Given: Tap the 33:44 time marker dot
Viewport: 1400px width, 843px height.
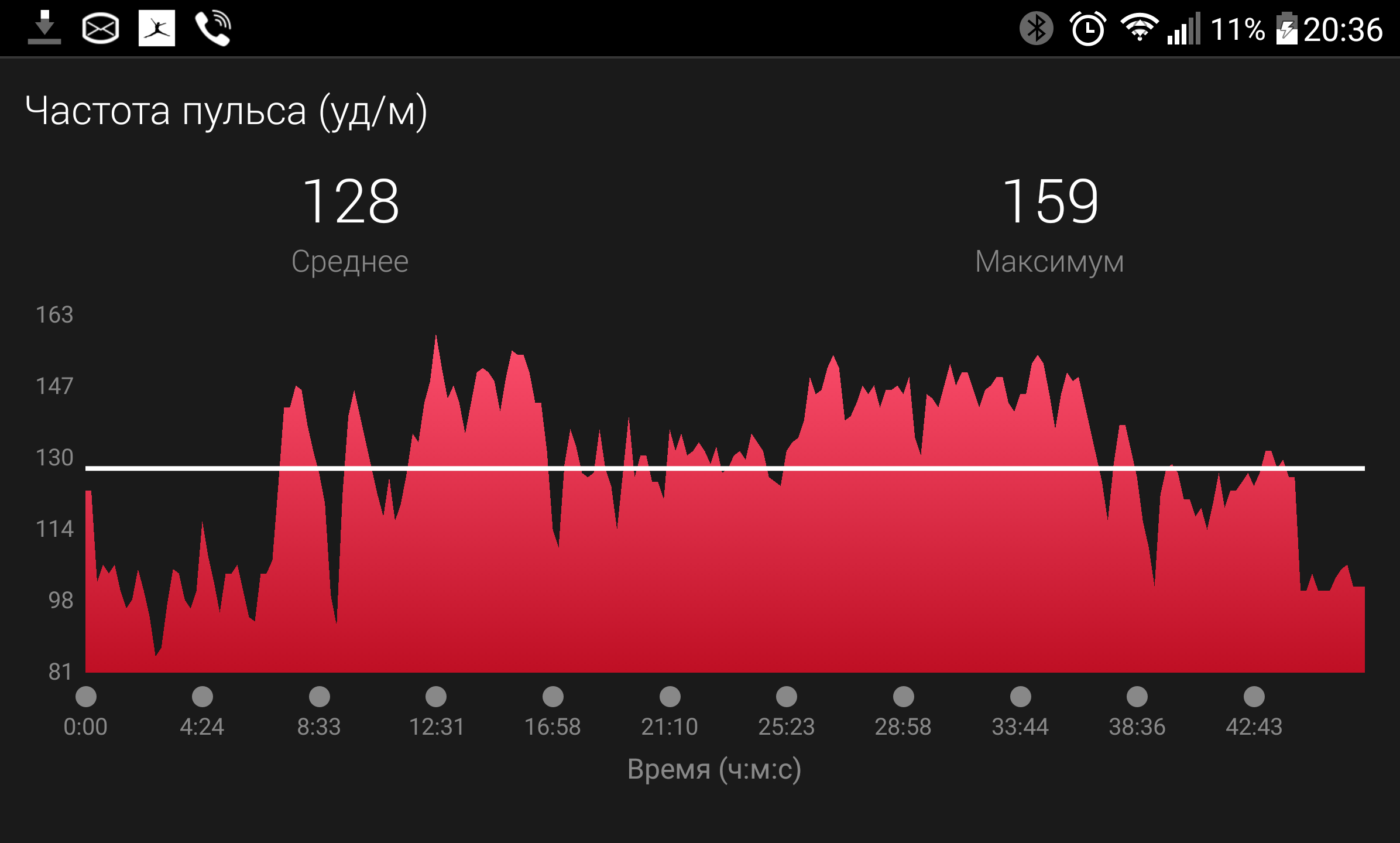Looking at the screenshot, I should pos(1021,697).
